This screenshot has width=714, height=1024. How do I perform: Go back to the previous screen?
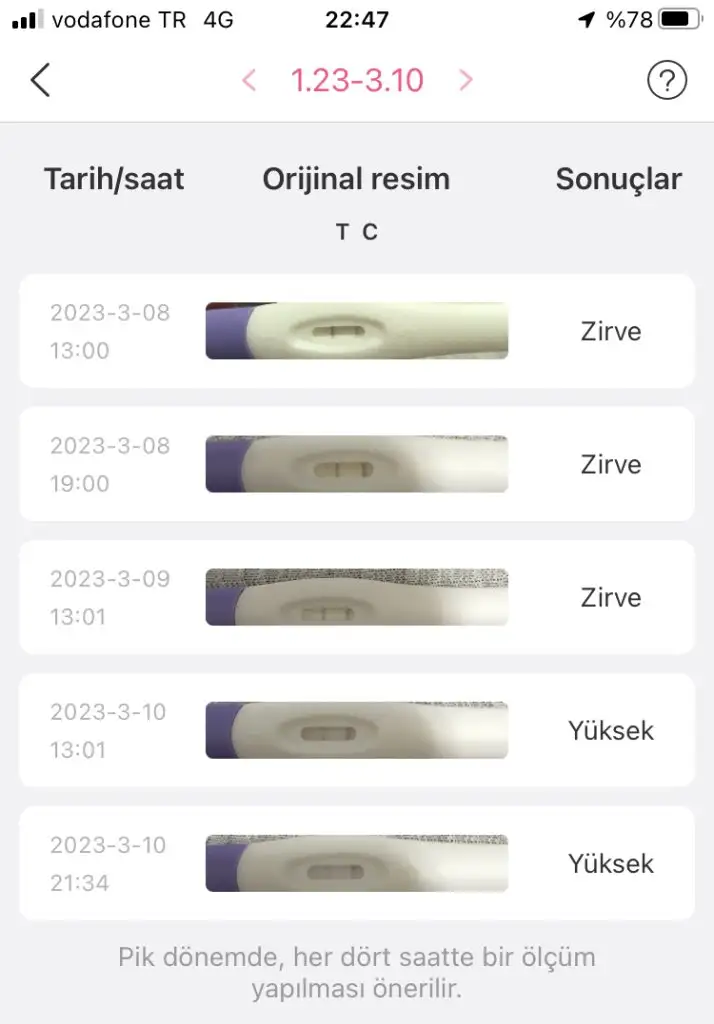click(40, 80)
